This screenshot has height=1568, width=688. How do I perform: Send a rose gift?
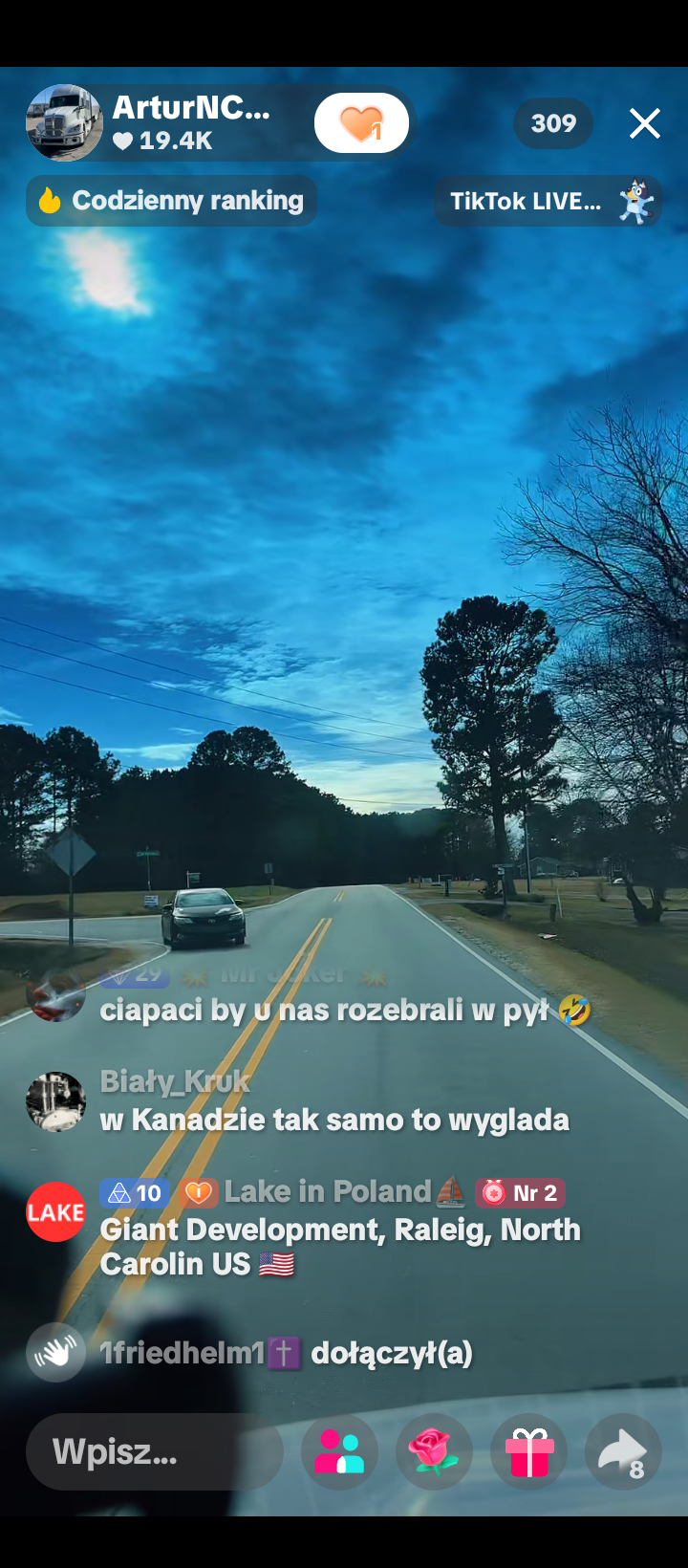[x=434, y=1451]
